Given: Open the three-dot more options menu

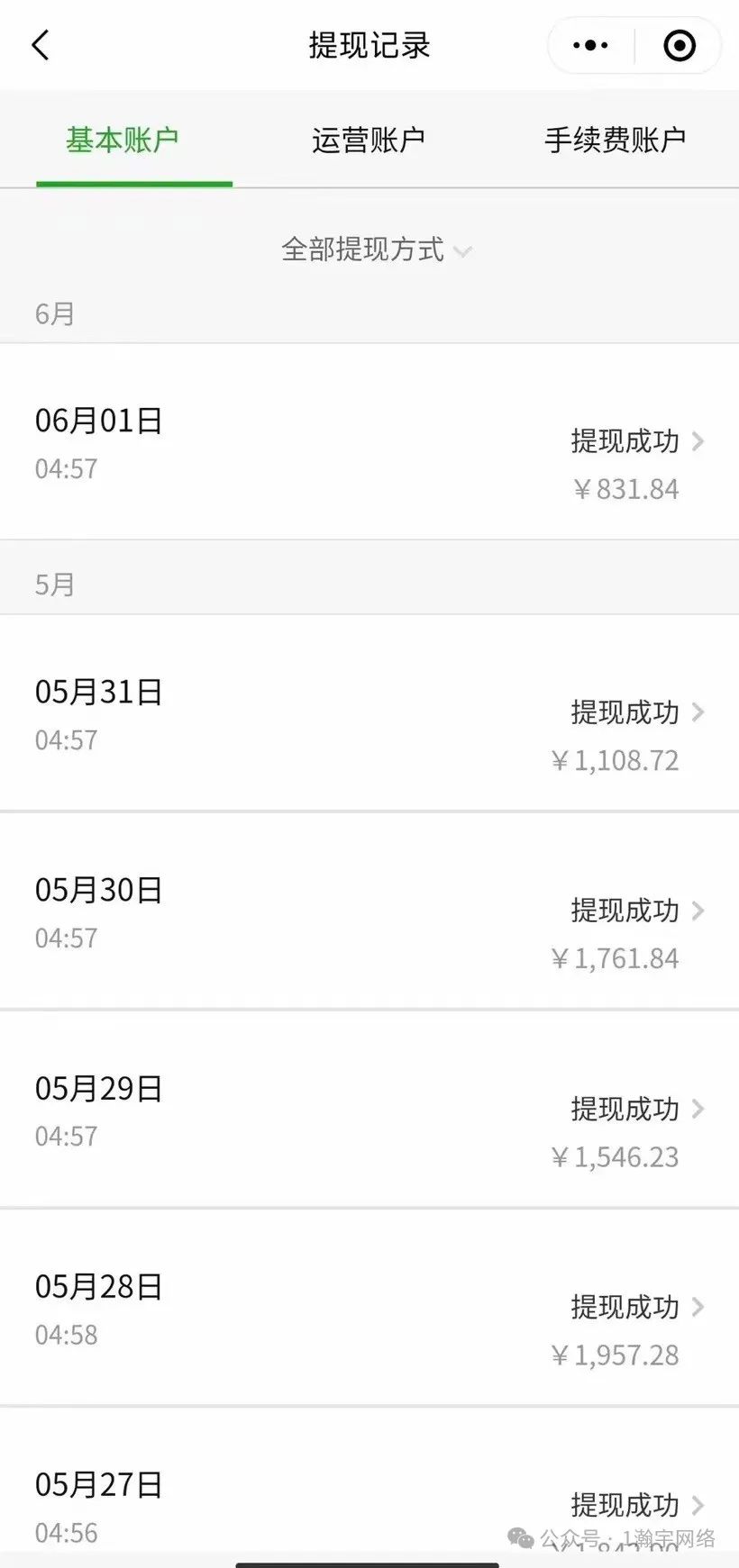Looking at the screenshot, I should click(588, 44).
